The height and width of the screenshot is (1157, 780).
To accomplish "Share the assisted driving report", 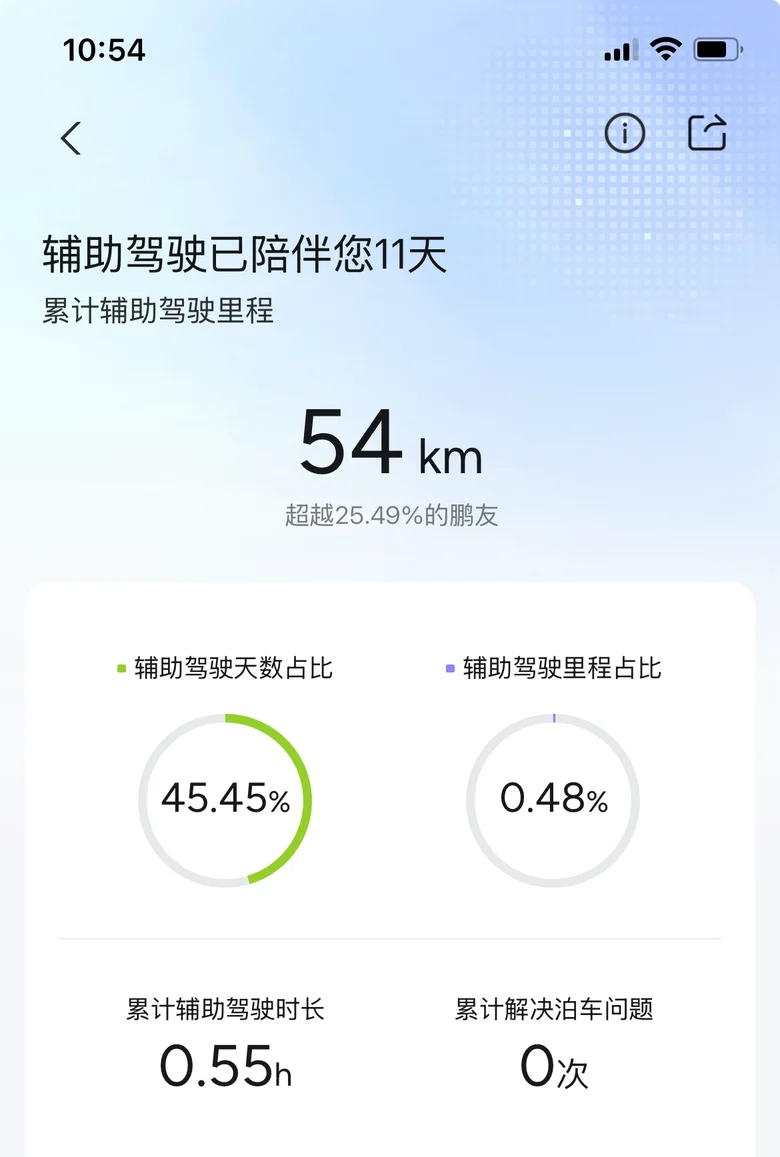I will click(x=707, y=133).
